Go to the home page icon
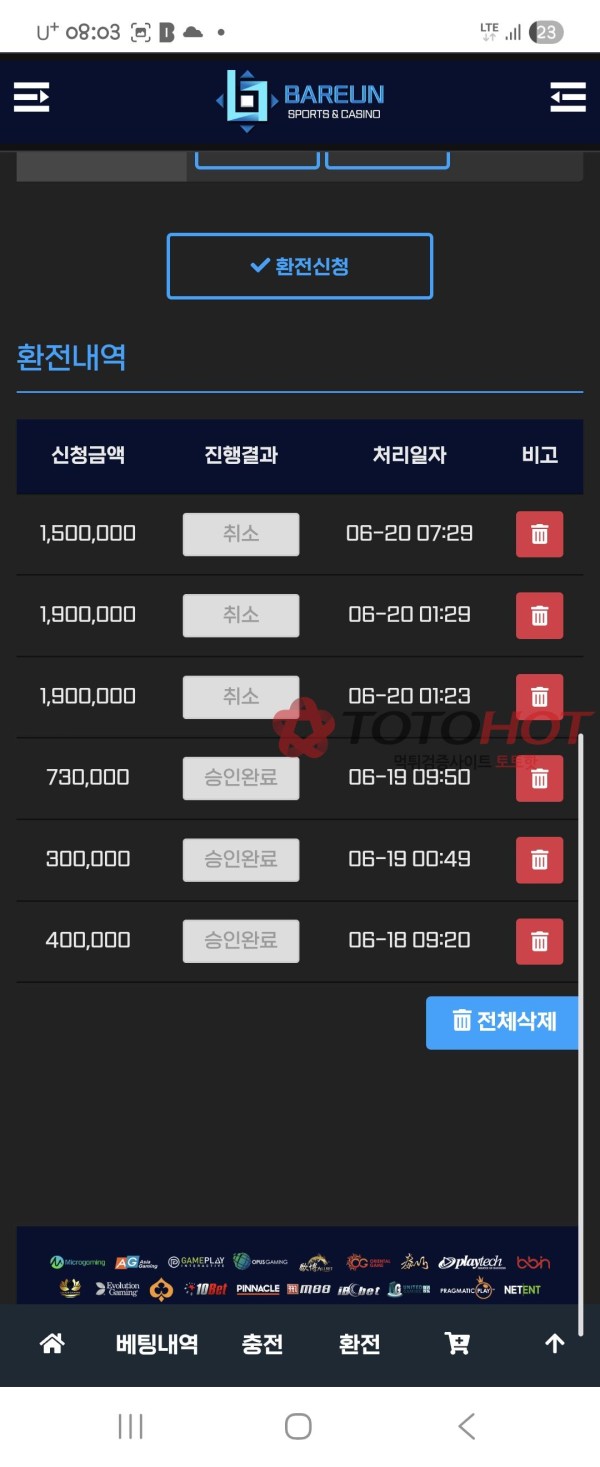This screenshot has height=1467, width=600. point(51,1344)
